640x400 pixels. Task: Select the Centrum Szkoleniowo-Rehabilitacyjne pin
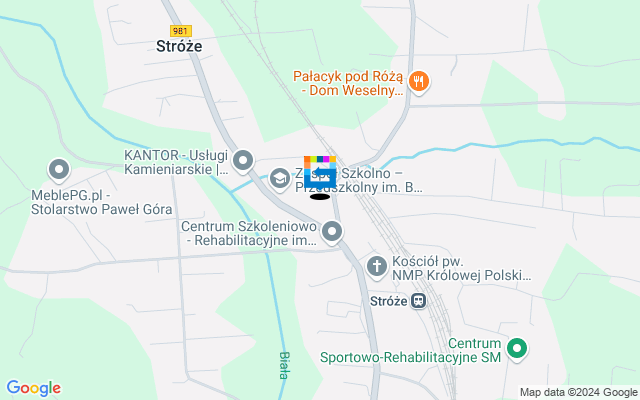332,233
